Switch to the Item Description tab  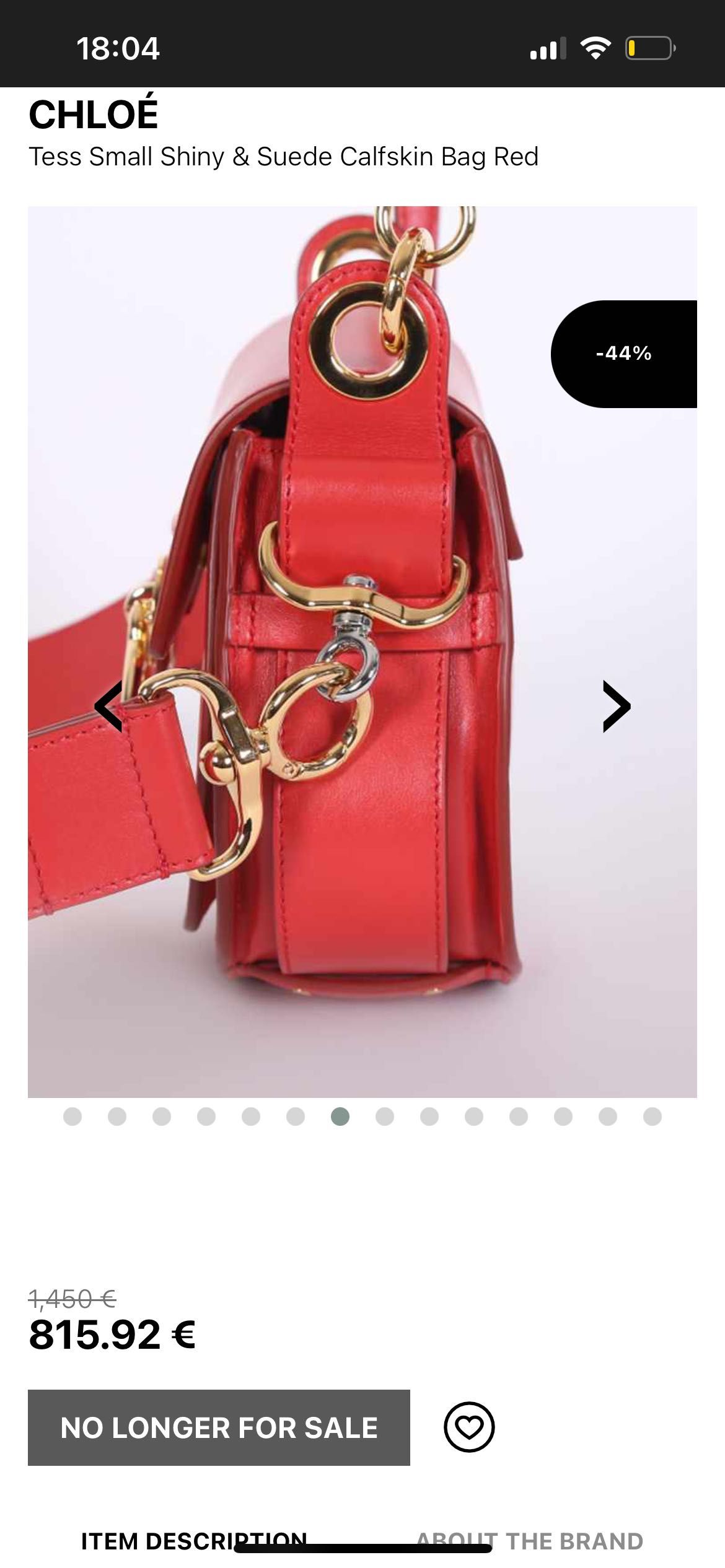tap(193, 1539)
